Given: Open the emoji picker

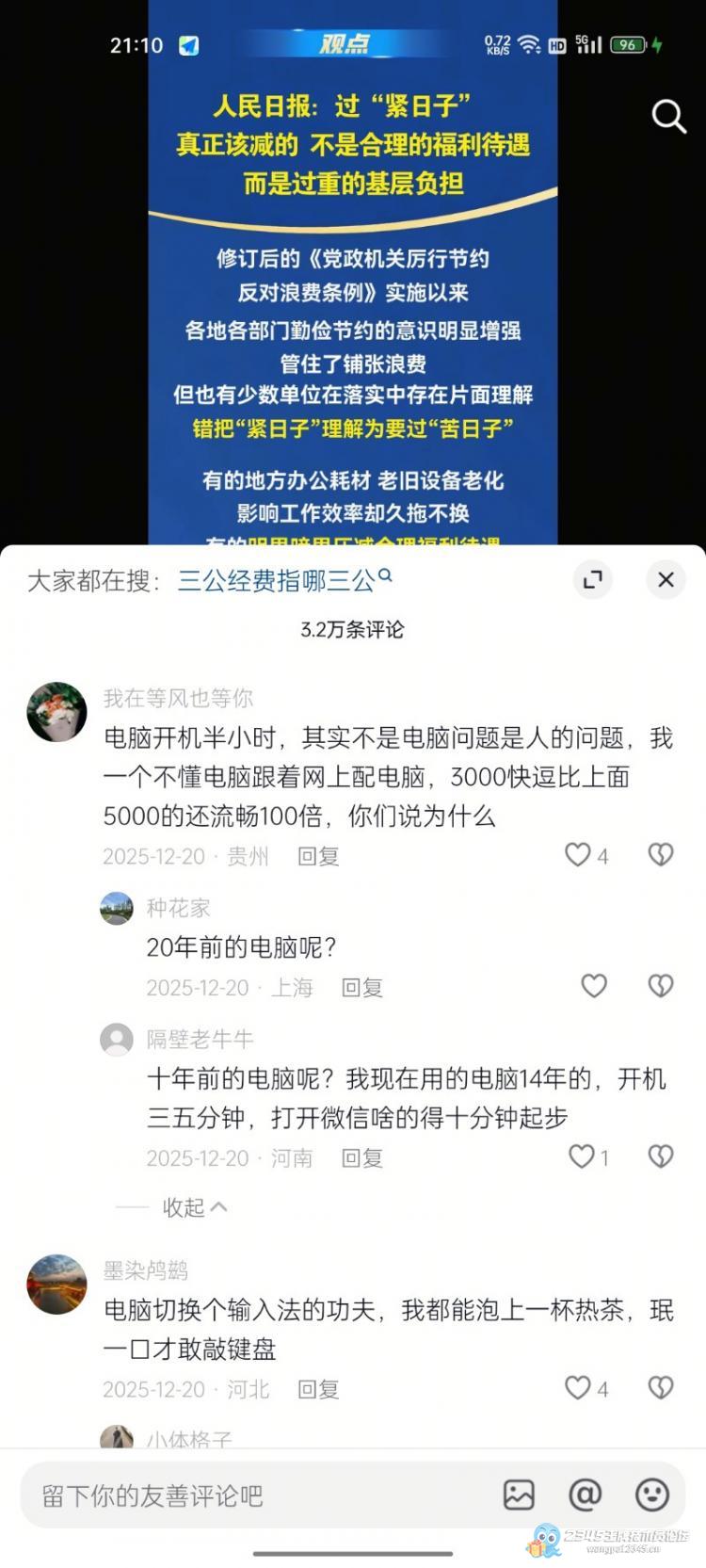Looking at the screenshot, I should [652, 1495].
